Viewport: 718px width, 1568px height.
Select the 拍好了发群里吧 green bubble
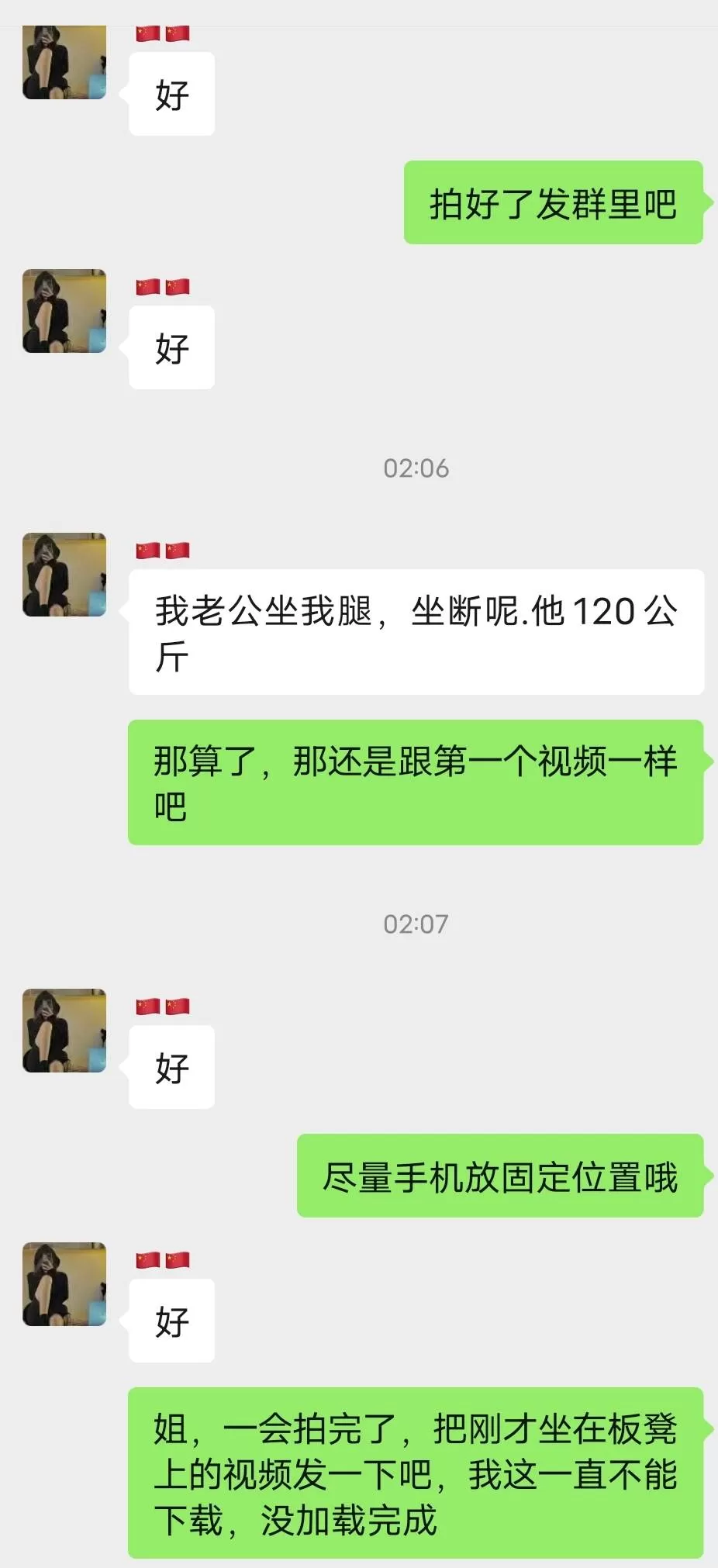coord(554,202)
